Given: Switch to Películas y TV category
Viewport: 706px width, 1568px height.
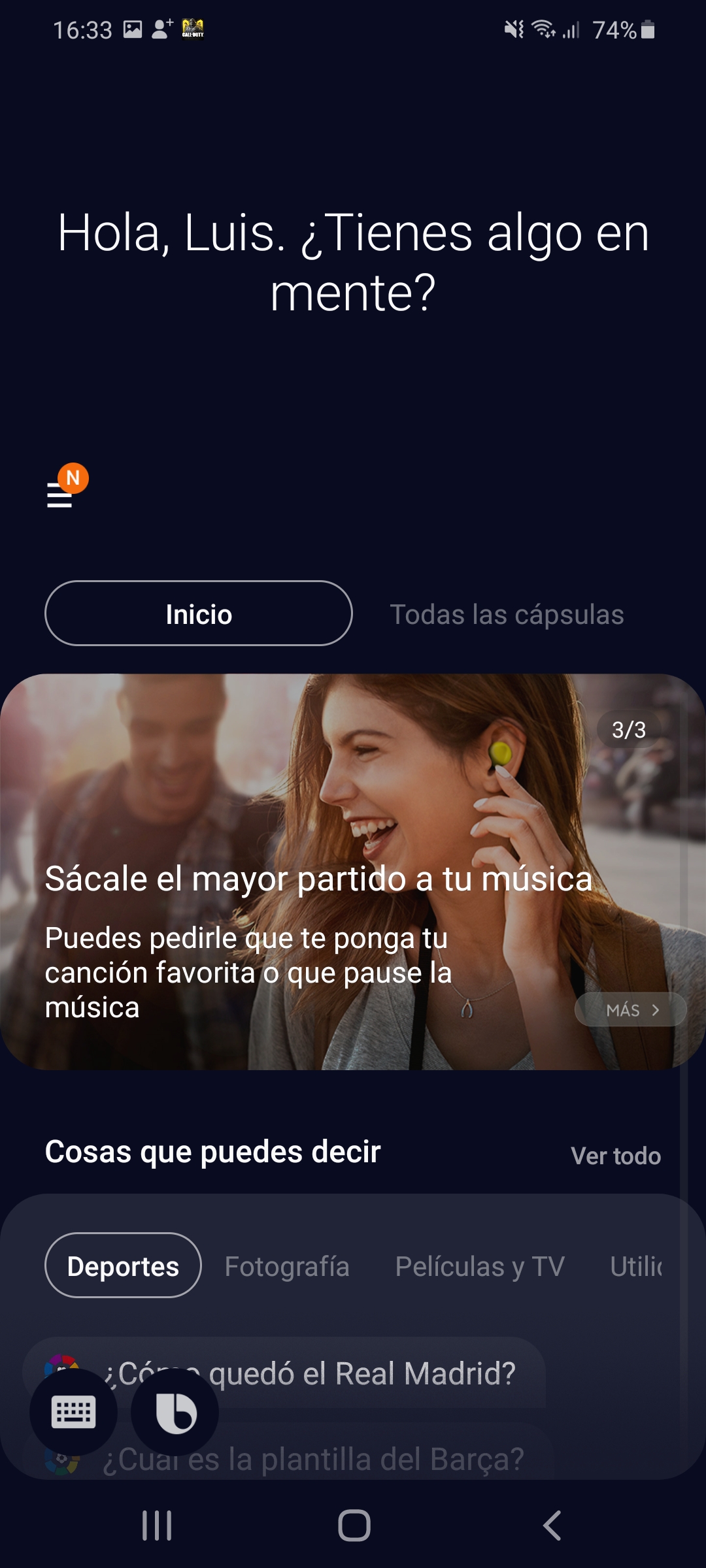Looking at the screenshot, I should point(480,1266).
